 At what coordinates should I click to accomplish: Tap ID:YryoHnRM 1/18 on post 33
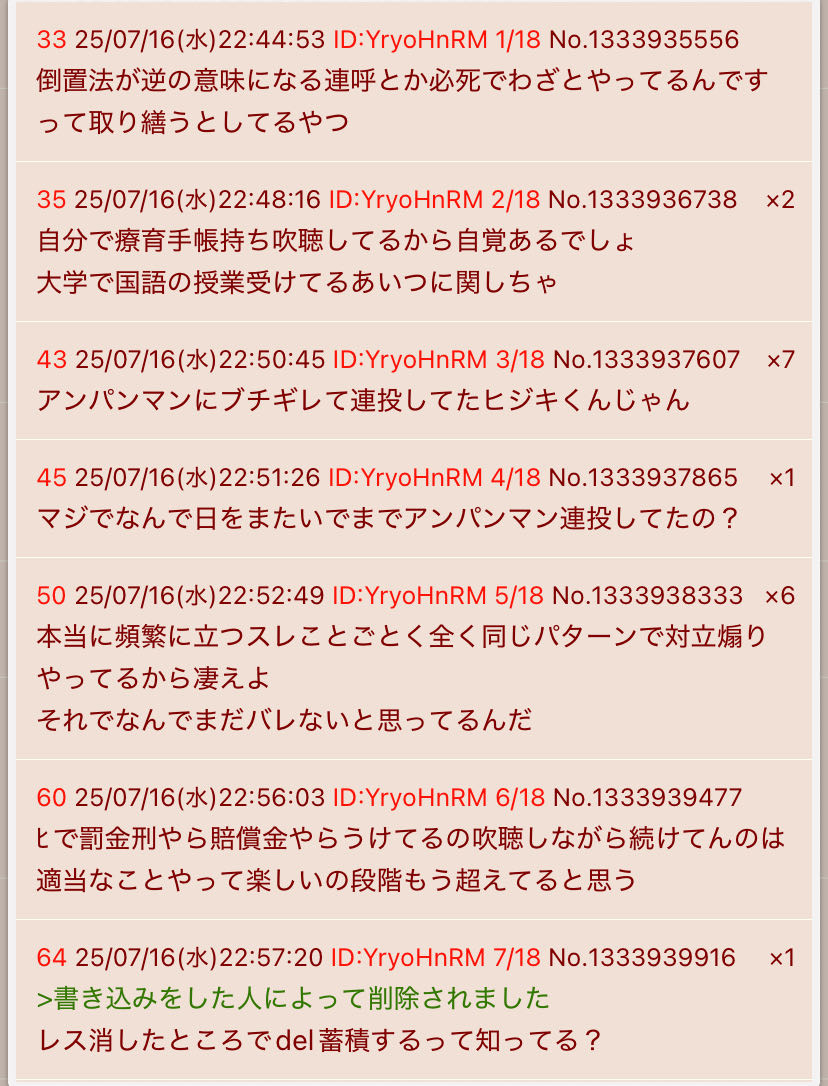pyautogui.click(x=437, y=39)
